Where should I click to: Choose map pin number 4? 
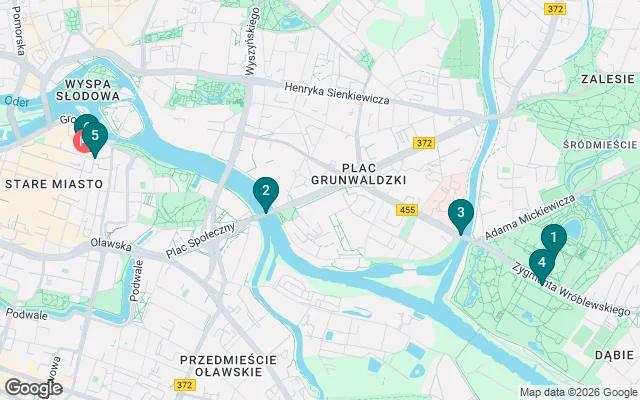pyautogui.click(x=541, y=263)
